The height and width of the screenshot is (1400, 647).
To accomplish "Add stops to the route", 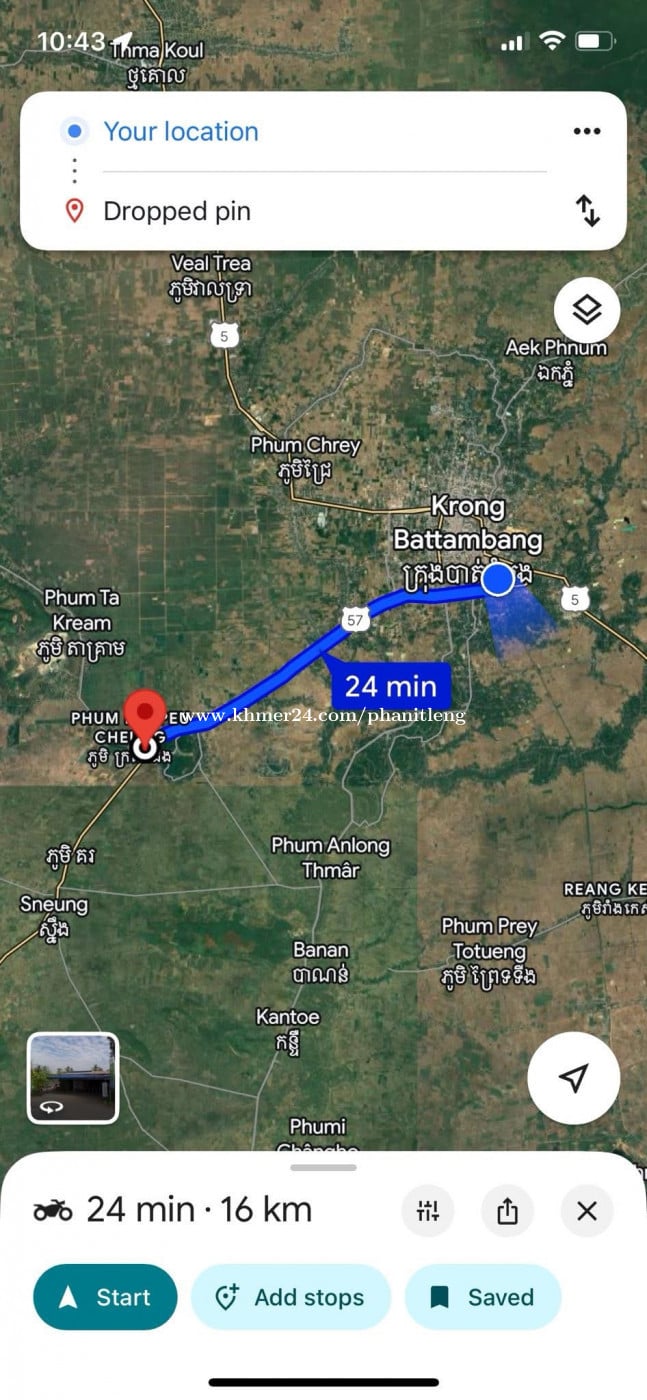I will (x=290, y=1297).
